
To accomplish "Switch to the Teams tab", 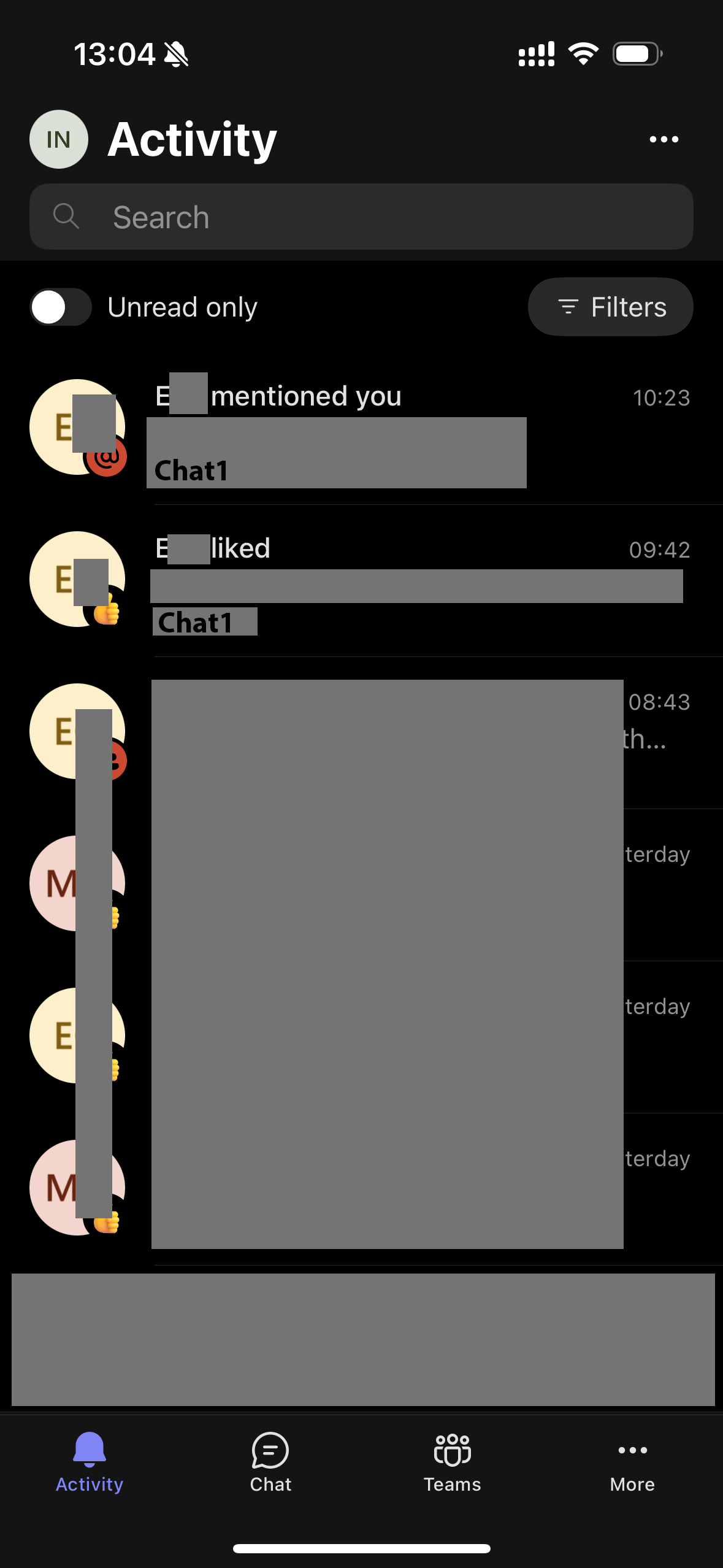I will click(x=452, y=1462).
